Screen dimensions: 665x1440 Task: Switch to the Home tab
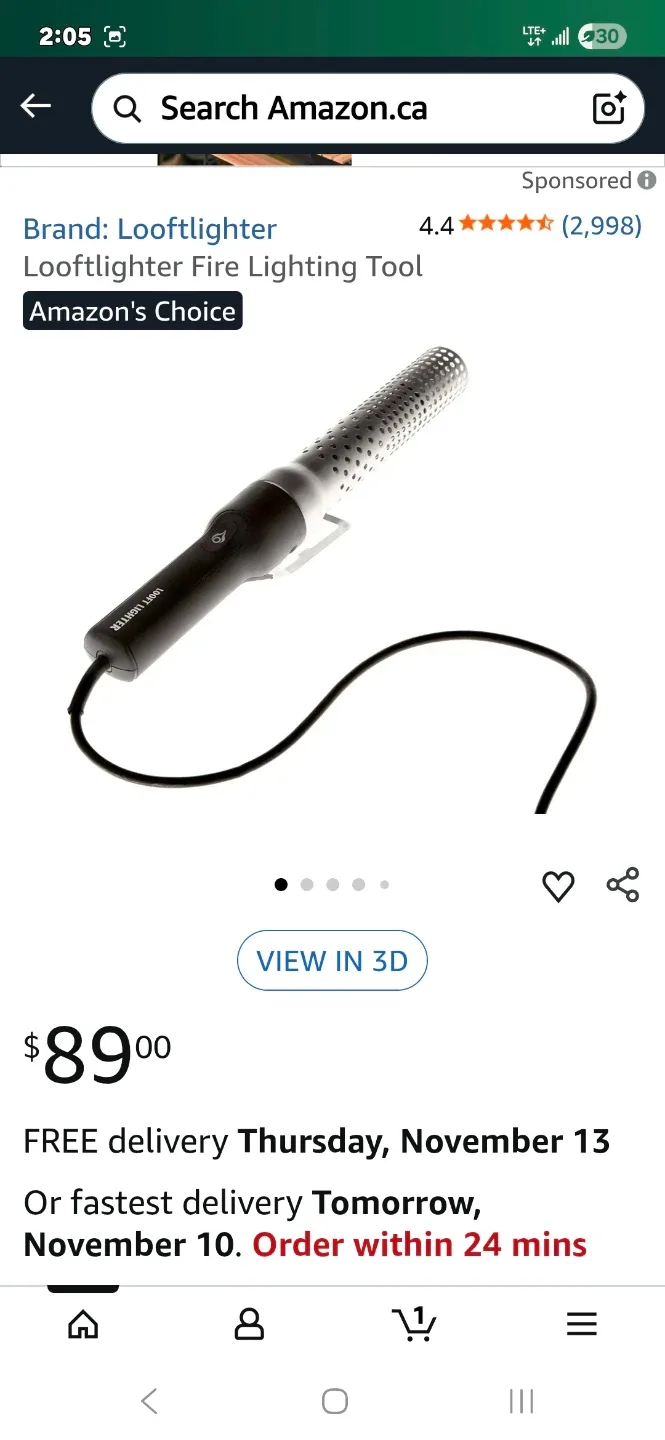[83, 1324]
